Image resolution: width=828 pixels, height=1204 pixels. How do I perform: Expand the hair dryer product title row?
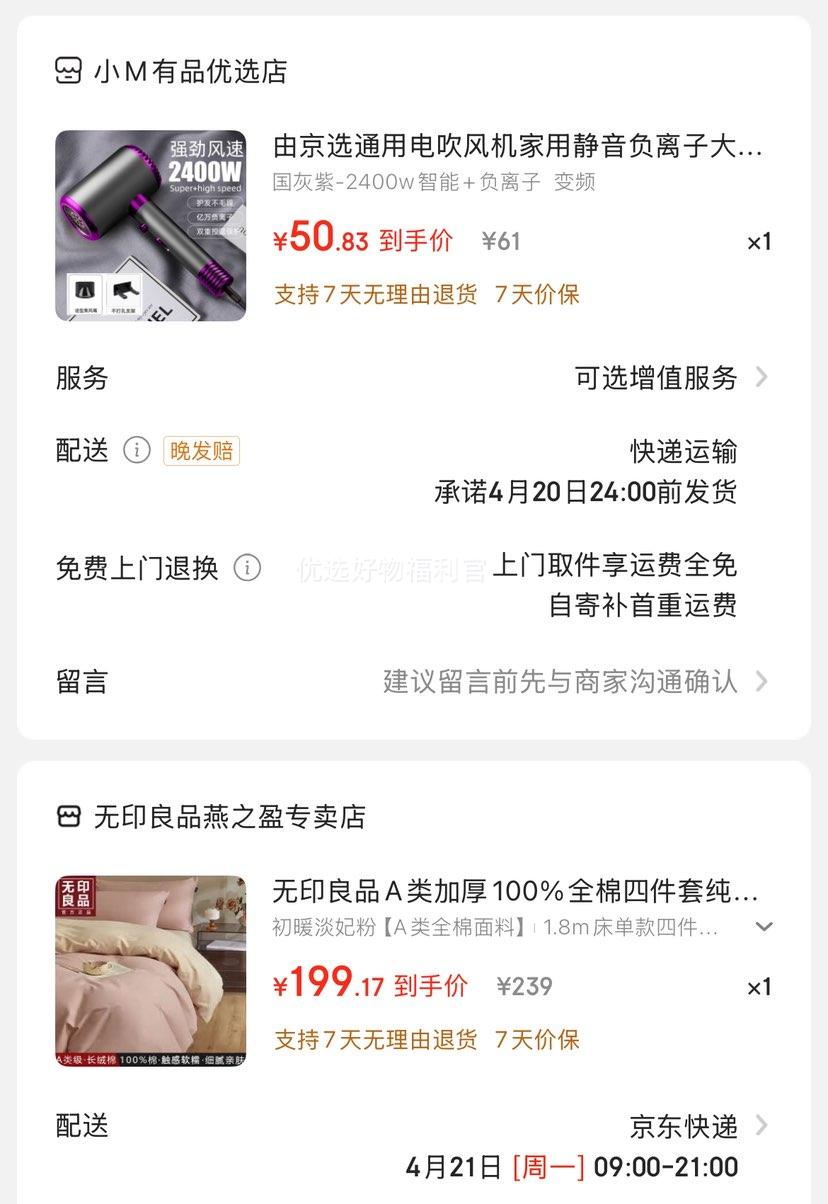click(x=515, y=148)
